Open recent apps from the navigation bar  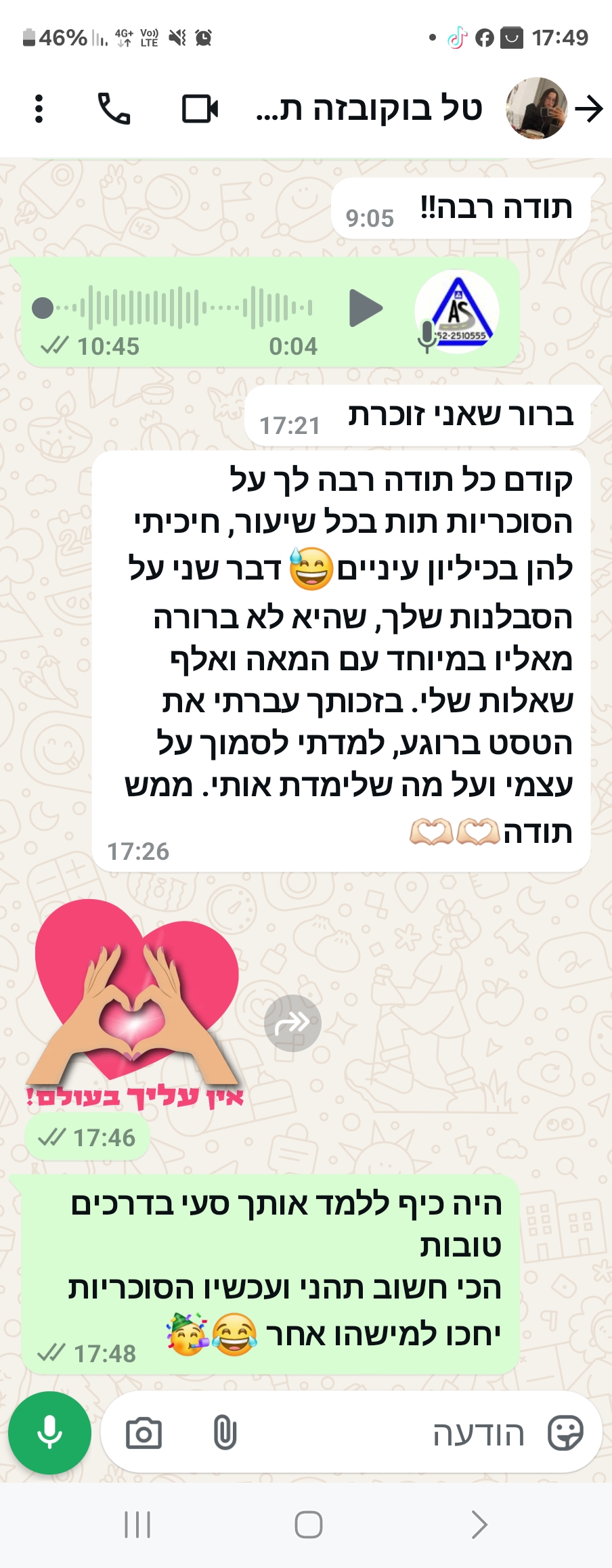[137, 1525]
